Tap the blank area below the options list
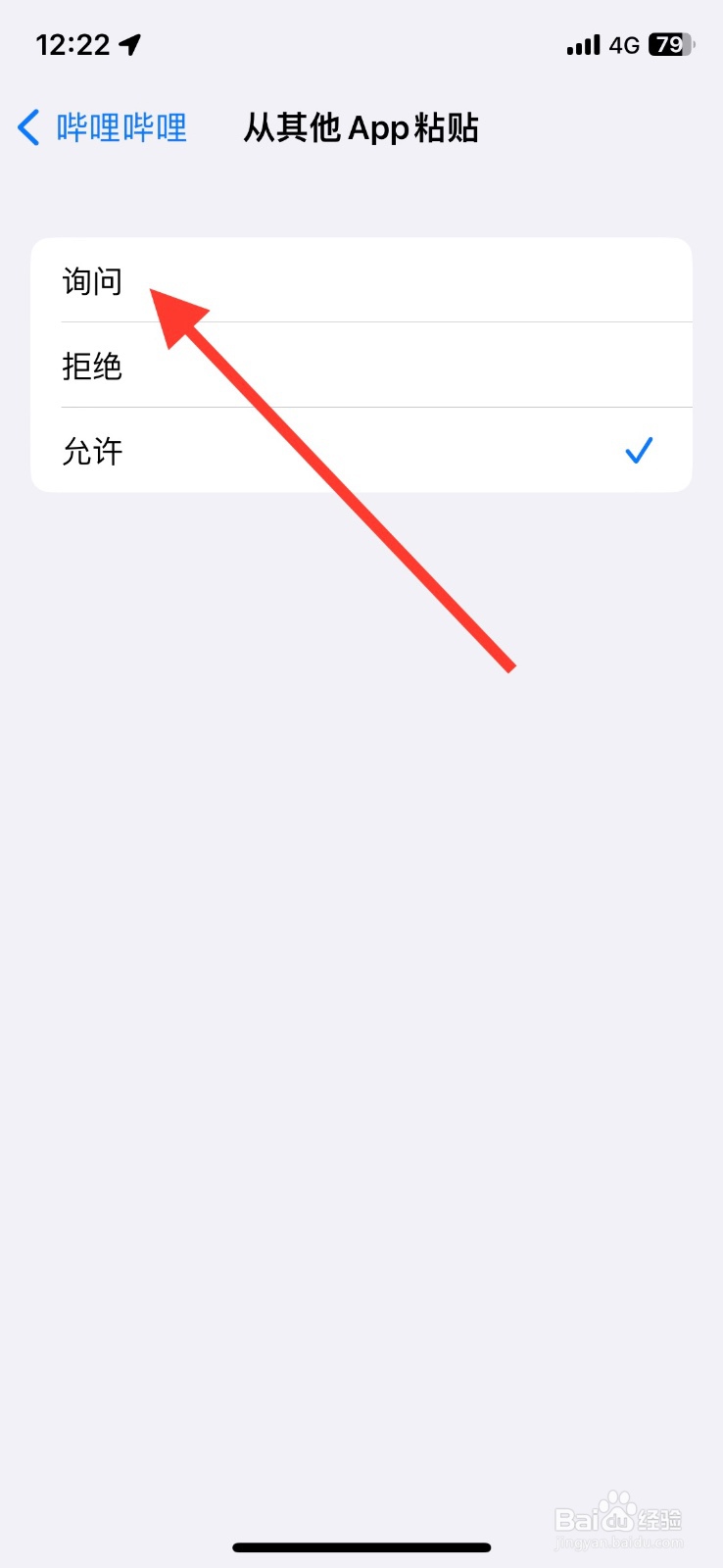Image resolution: width=723 pixels, height=1568 pixels. 361,882
